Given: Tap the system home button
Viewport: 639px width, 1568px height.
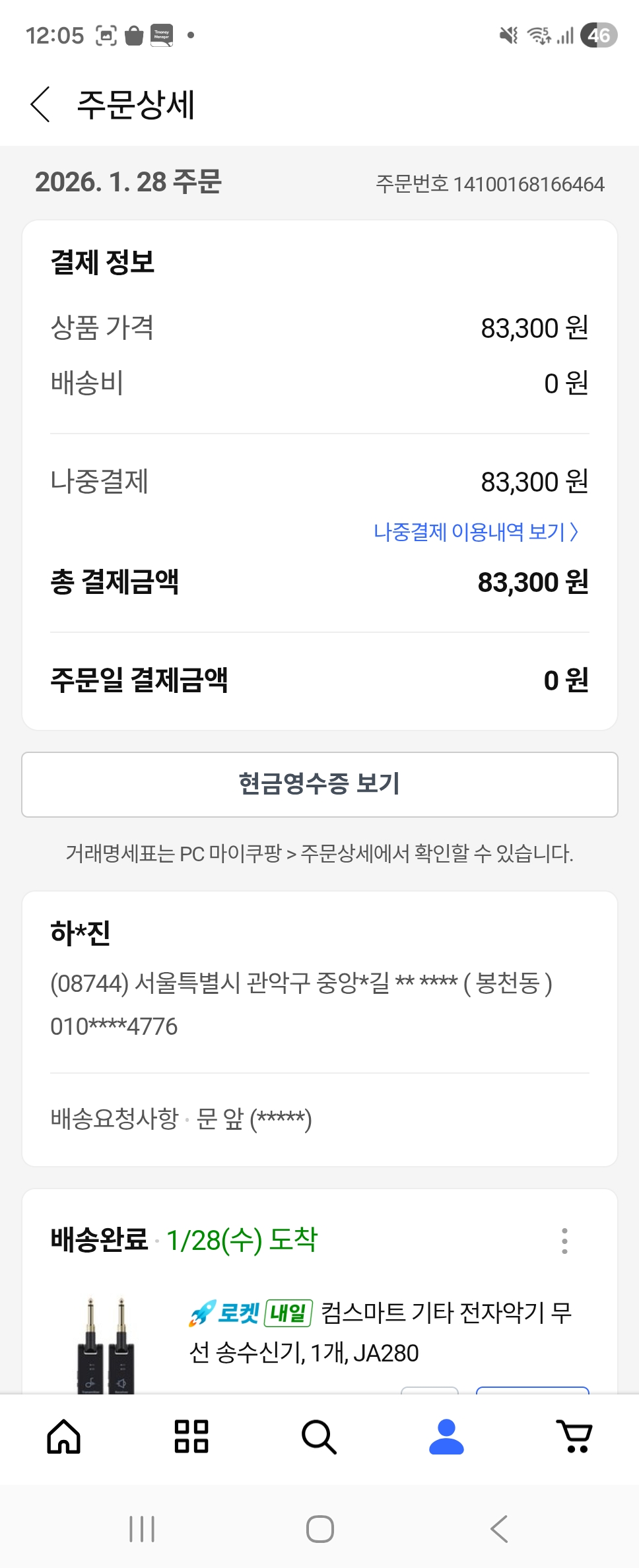Looking at the screenshot, I should point(320,1528).
